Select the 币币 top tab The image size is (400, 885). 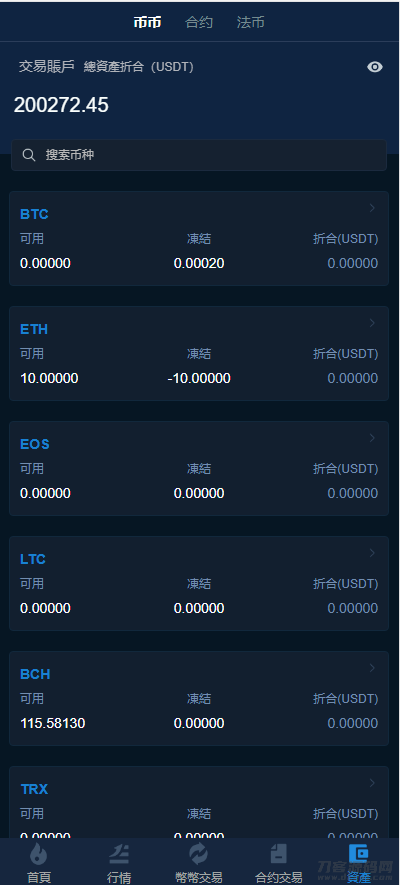(x=147, y=23)
